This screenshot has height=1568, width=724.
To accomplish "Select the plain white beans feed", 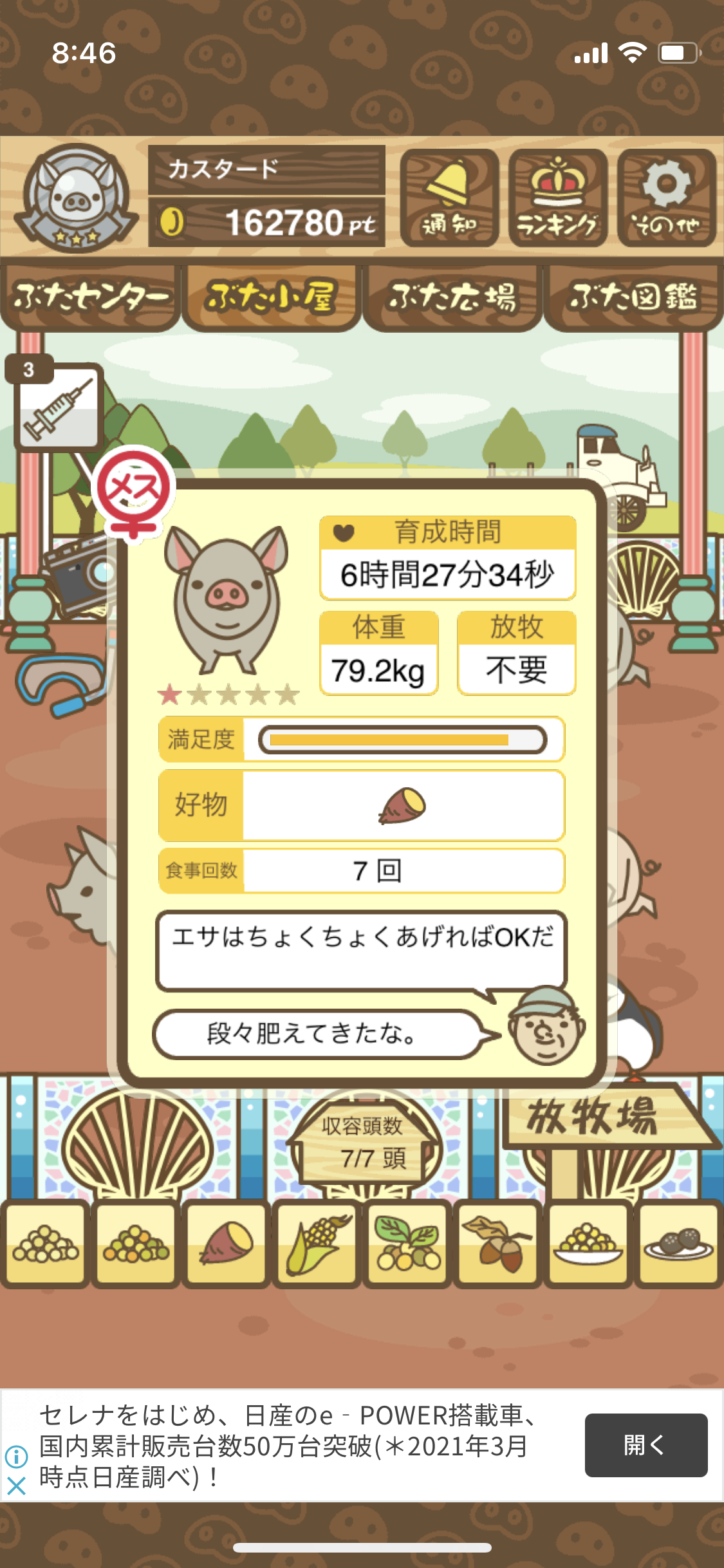I will (x=45, y=1243).
